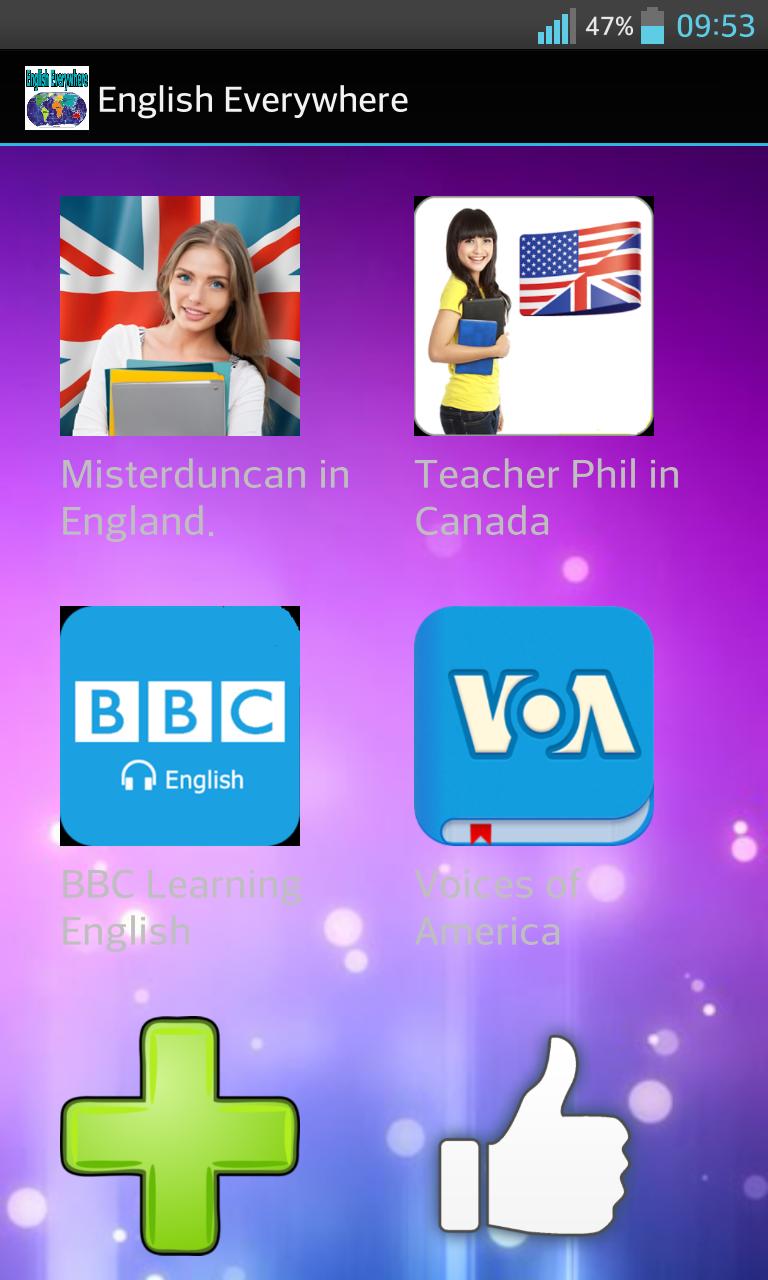Viewport: 768px width, 1280px height.
Task: Click the girl with UK flag thumbnail
Action: tap(180, 316)
